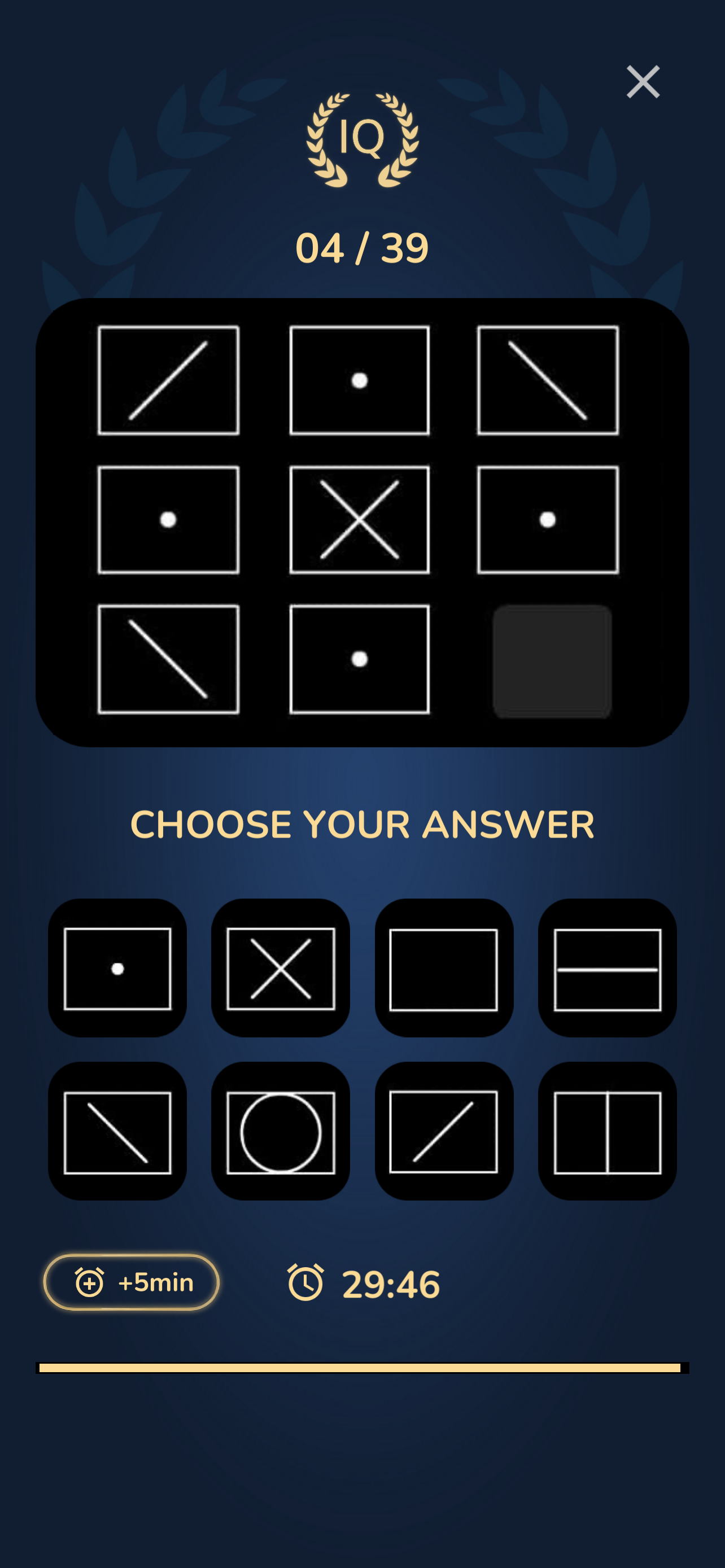The height and width of the screenshot is (1568, 725).
Task: Exit the quiz with the X
Action: click(643, 82)
